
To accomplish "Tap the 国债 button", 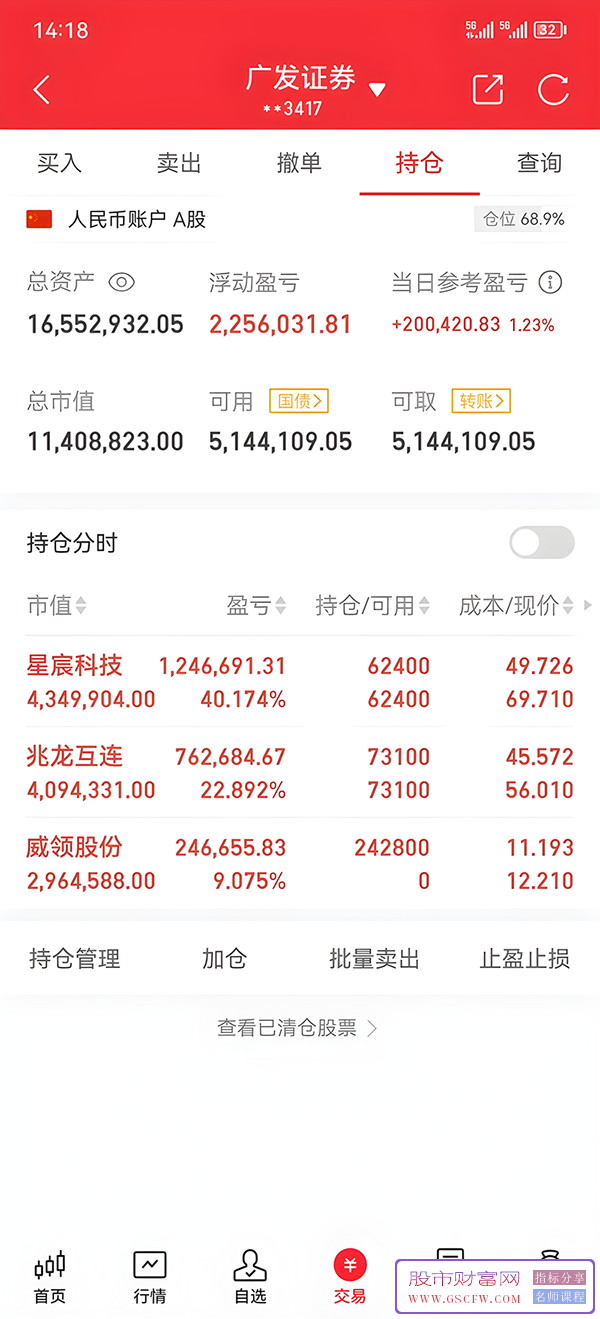I will (x=299, y=401).
